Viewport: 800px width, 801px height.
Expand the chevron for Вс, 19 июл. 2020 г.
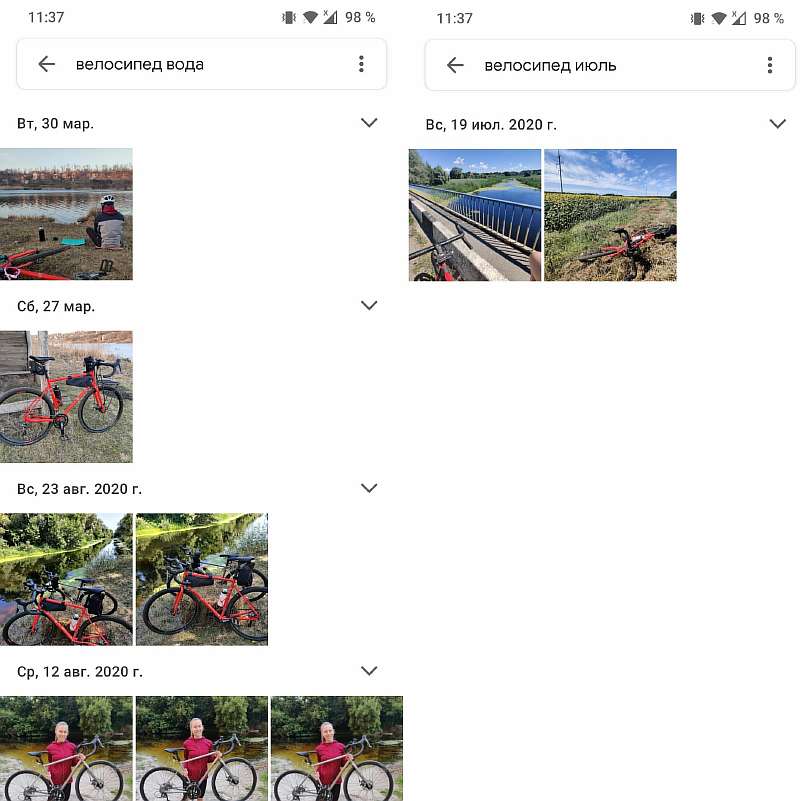pyautogui.click(x=778, y=124)
